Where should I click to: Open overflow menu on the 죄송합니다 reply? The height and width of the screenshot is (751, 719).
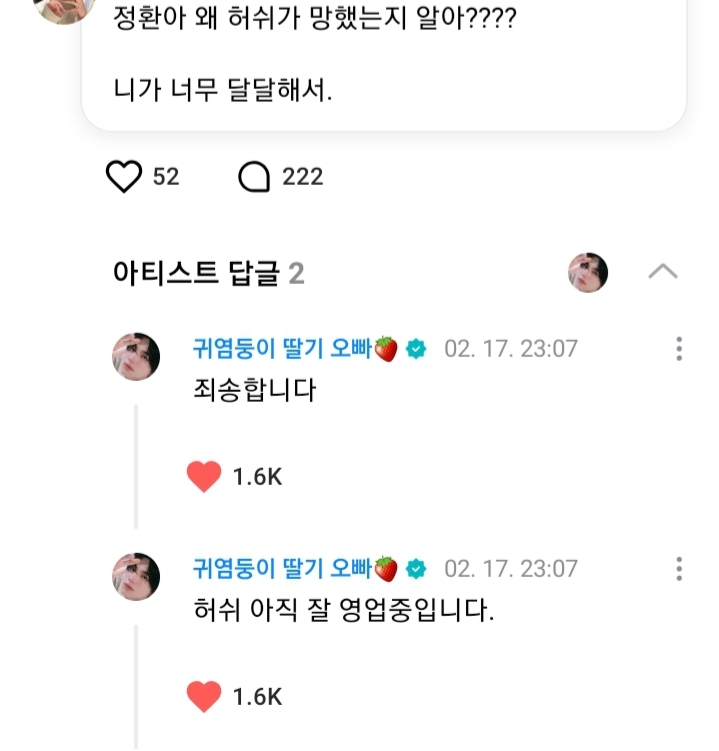[x=679, y=349]
